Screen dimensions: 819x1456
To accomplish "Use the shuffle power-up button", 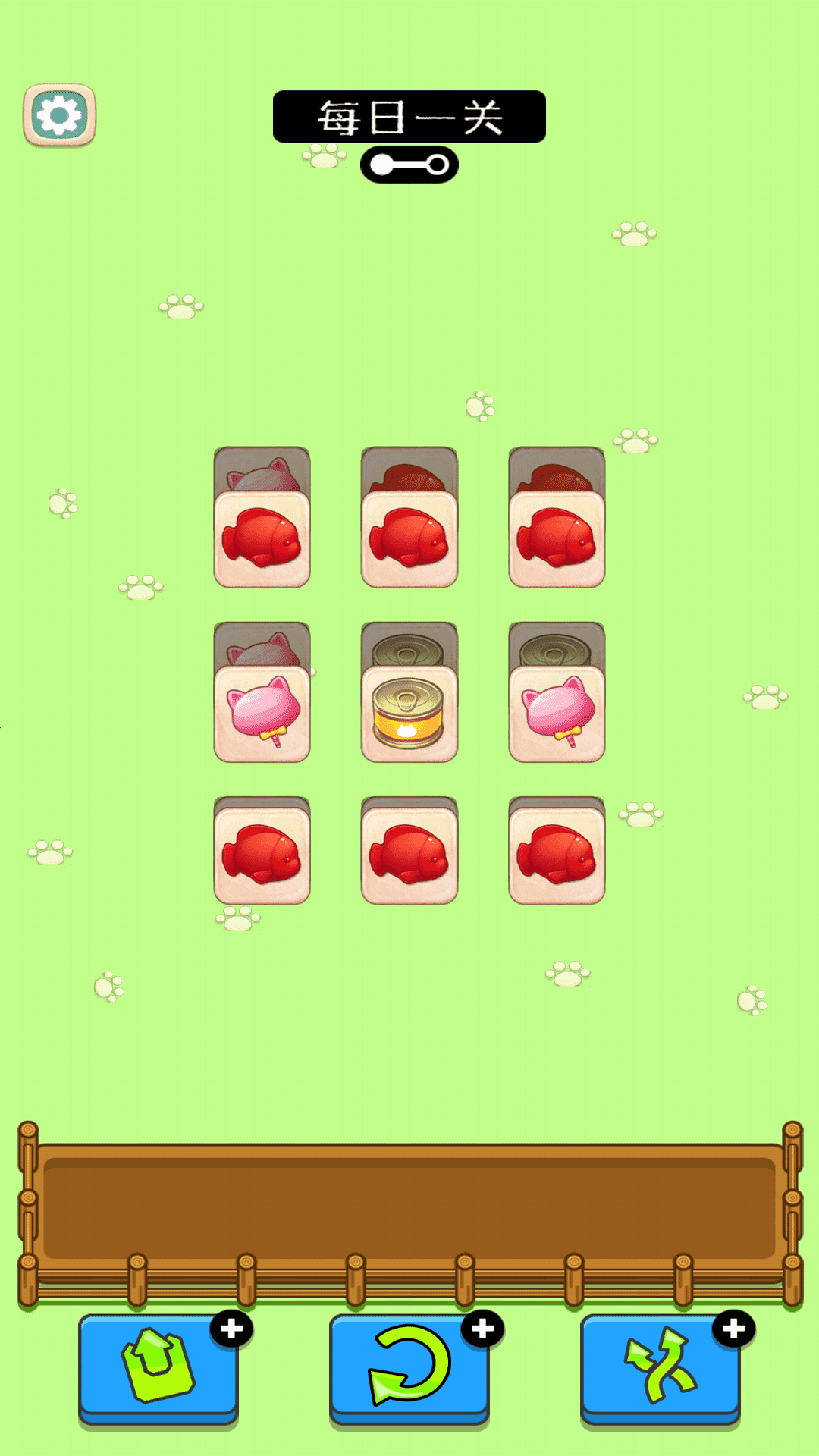I will click(660, 1367).
